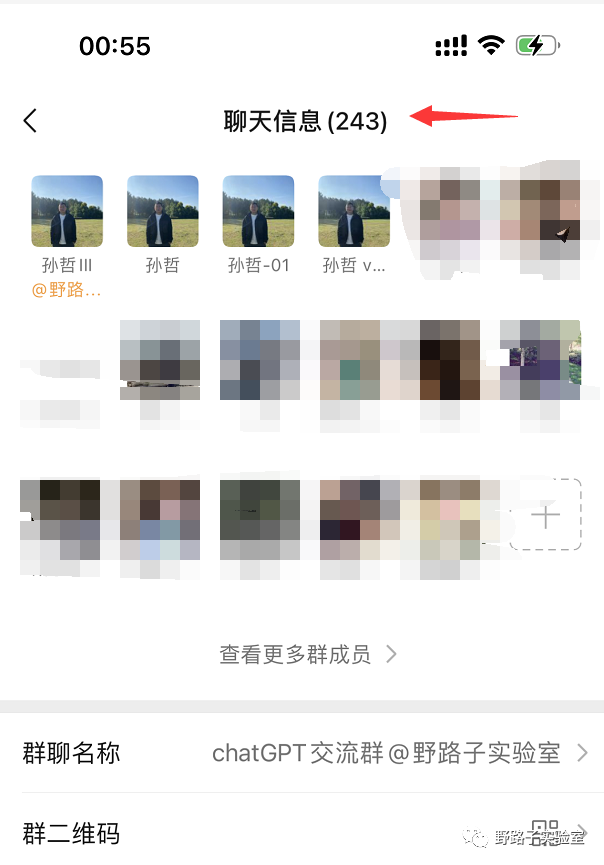
Task: Open the 群二维码 row
Action: [302, 831]
